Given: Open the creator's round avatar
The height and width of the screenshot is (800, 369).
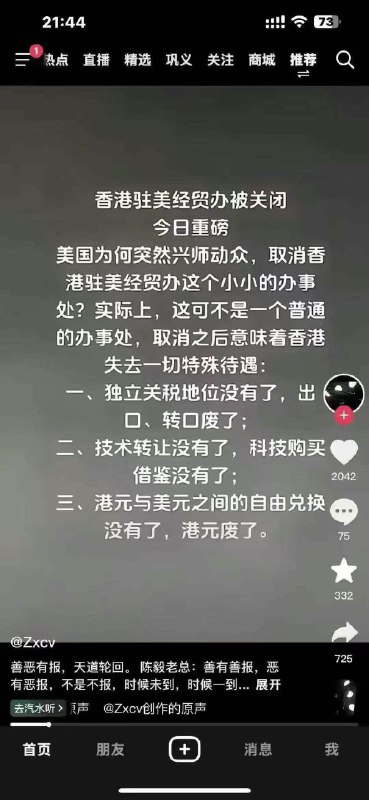Looking at the screenshot, I should [343, 393].
